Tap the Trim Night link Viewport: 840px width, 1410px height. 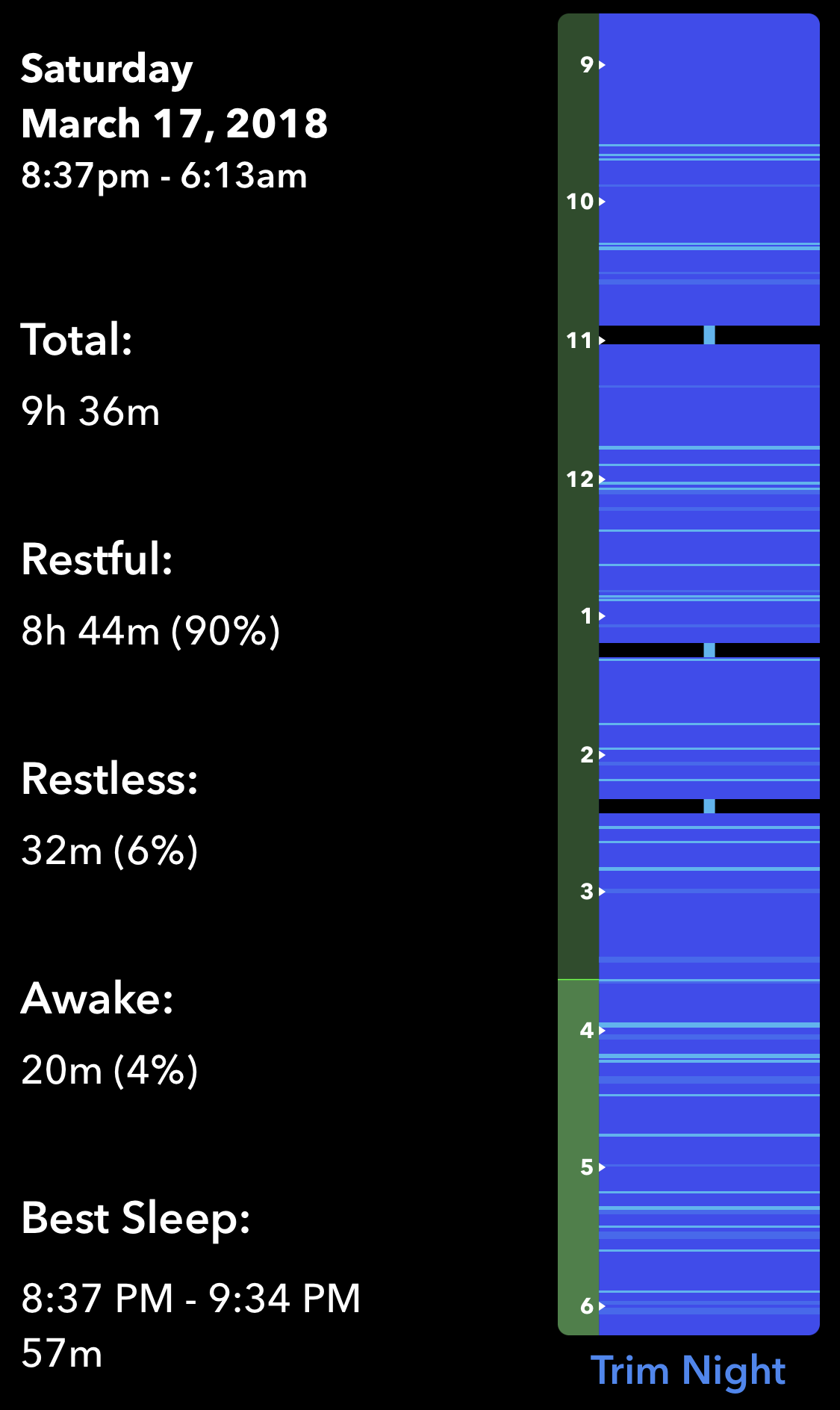tap(688, 1372)
